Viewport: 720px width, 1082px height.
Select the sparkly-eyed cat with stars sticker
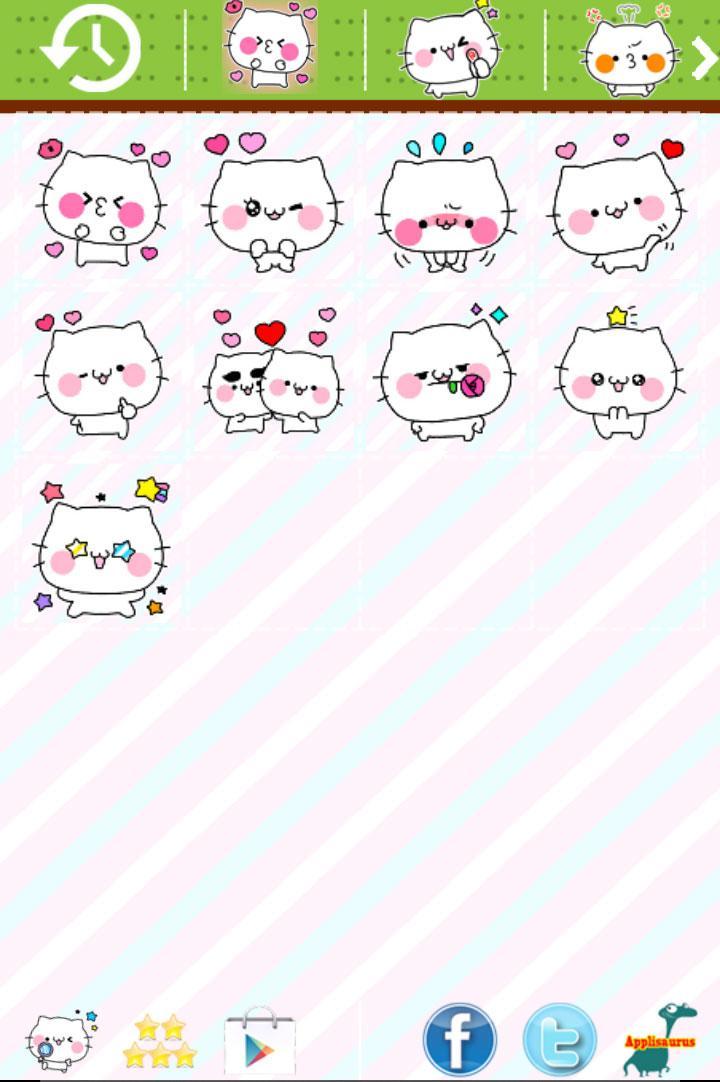click(x=99, y=548)
